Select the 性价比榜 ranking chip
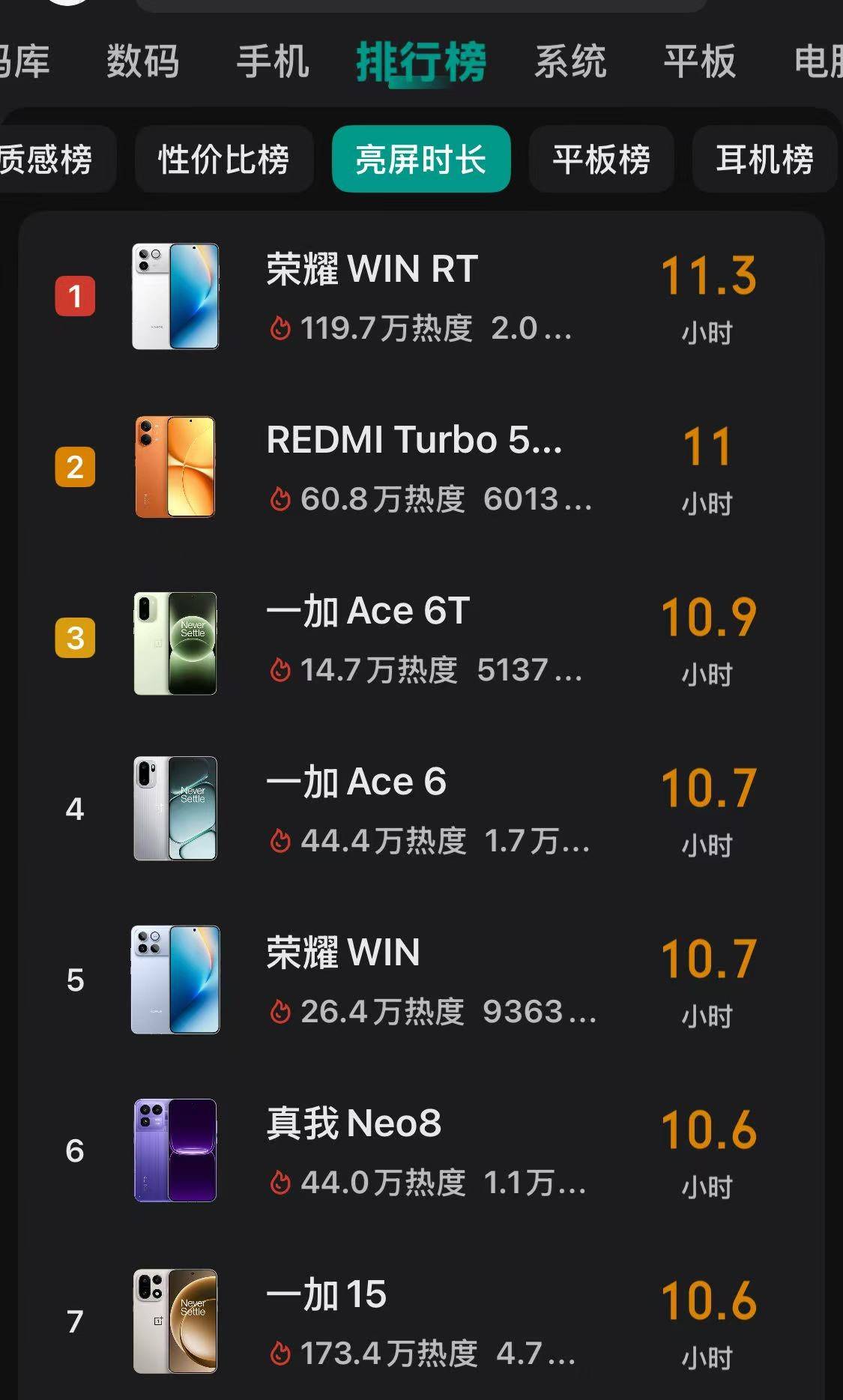The image size is (843, 1400). pos(224,159)
